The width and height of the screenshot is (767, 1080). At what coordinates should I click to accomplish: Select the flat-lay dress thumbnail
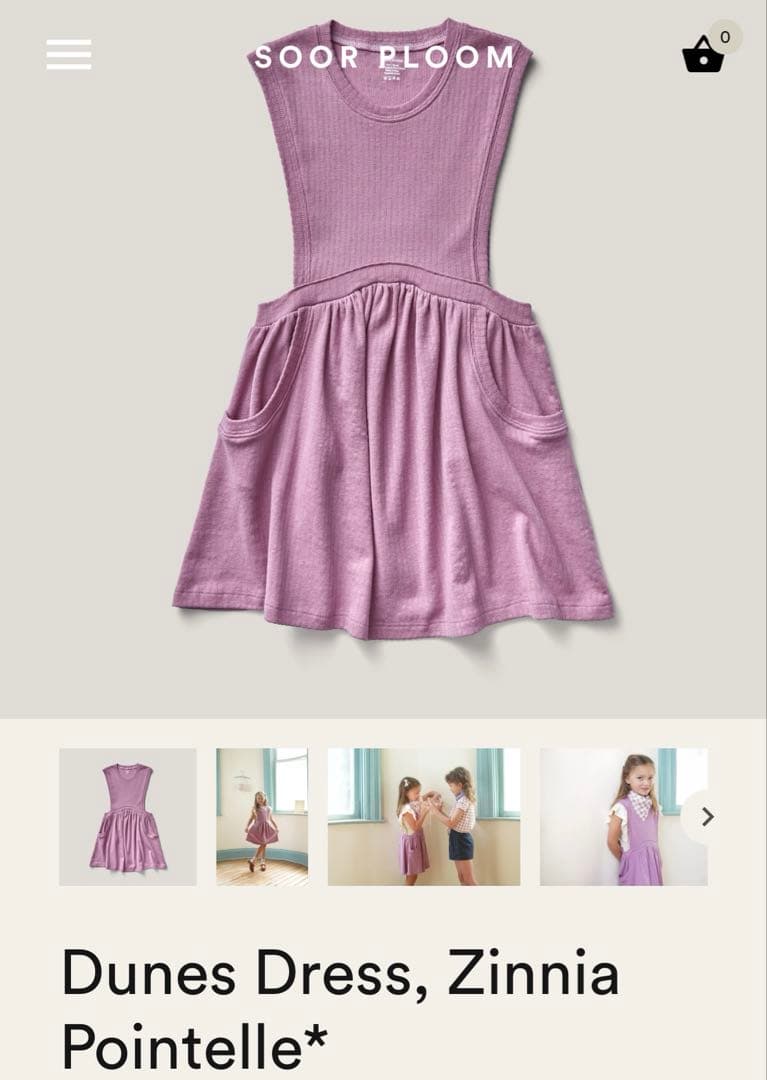(128, 817)
